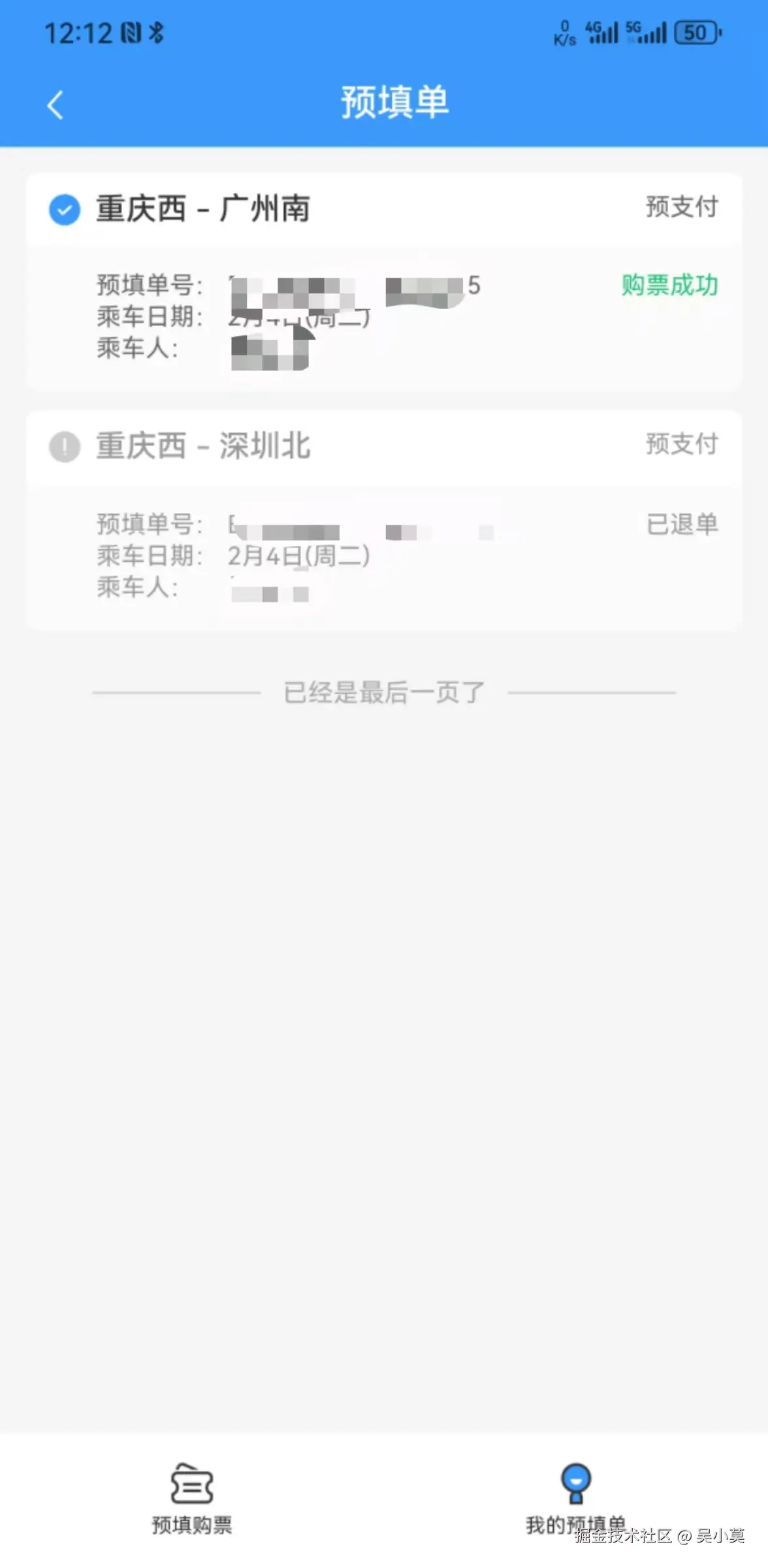The image size is (768, 1568).
Task: Tap the back arrow on the title bar
Action: [x=55, y=105]
